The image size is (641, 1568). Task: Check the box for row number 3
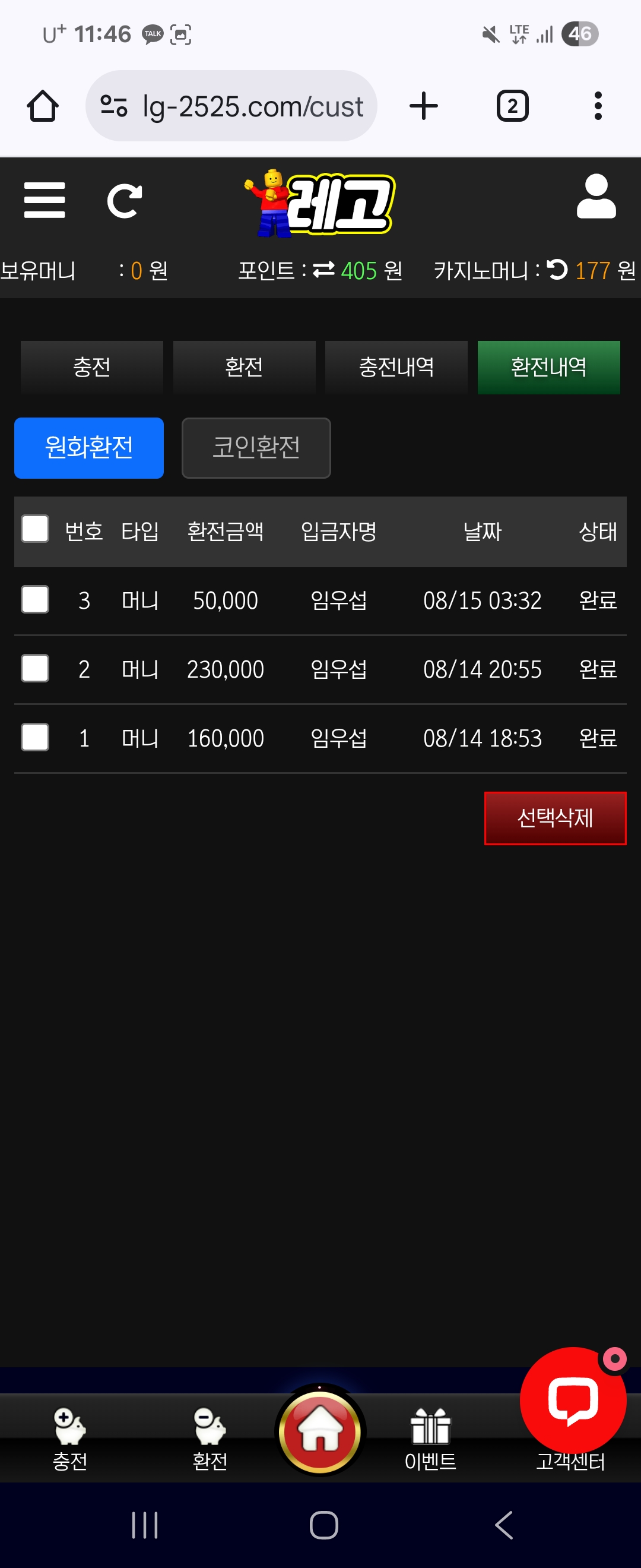click(35, 599)
